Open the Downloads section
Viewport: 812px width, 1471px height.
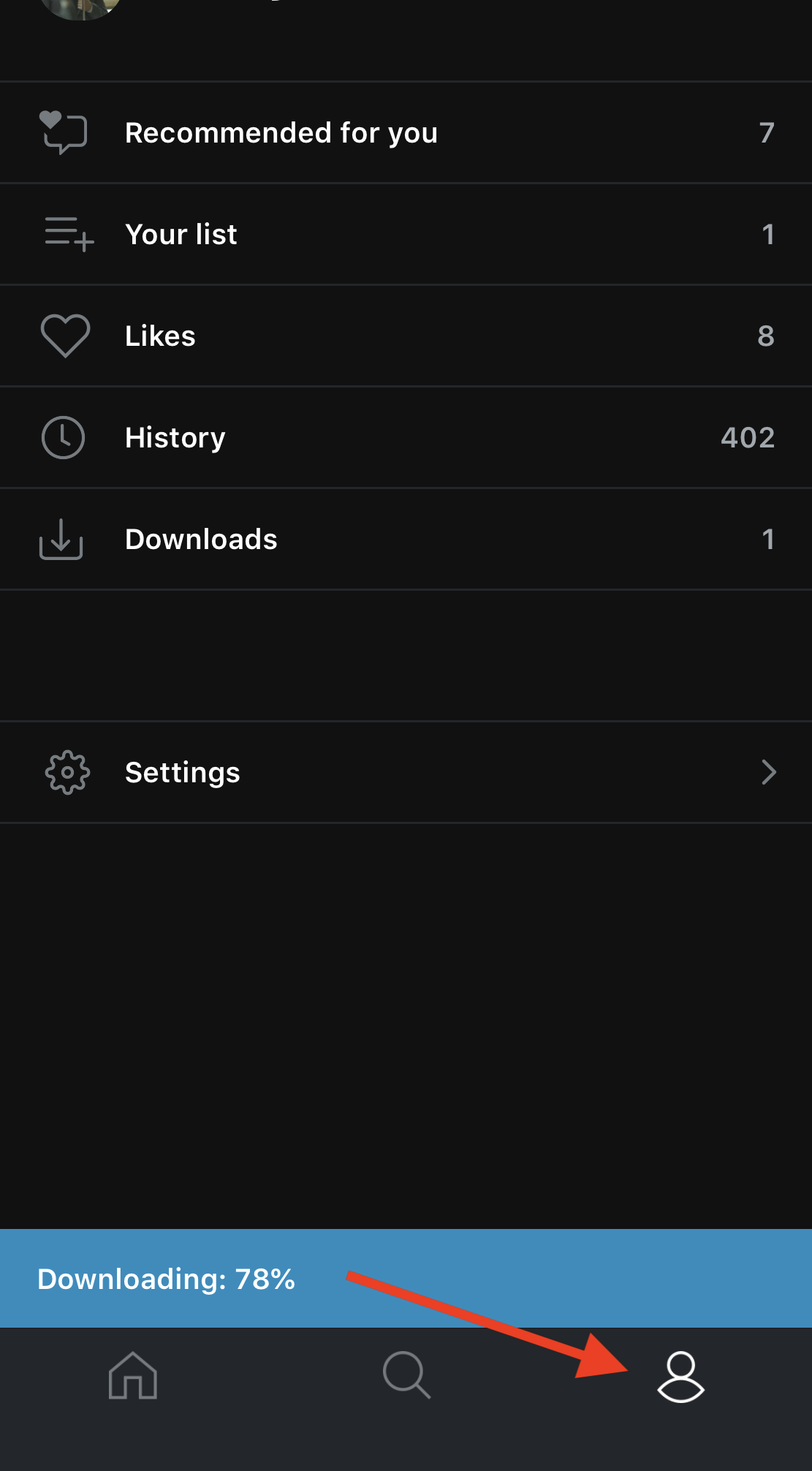(x=406, y=539)
